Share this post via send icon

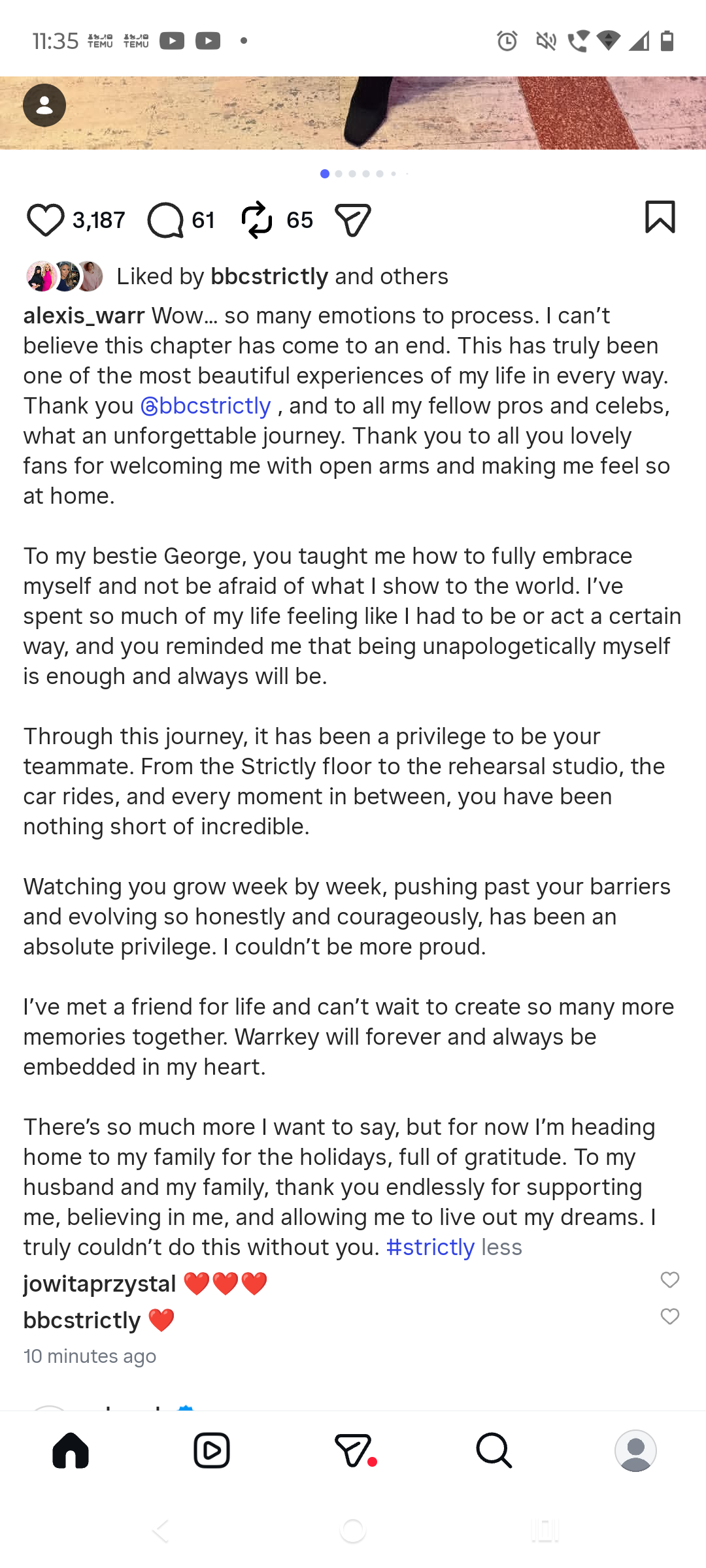pyautogui.click(x=353, y=220)
